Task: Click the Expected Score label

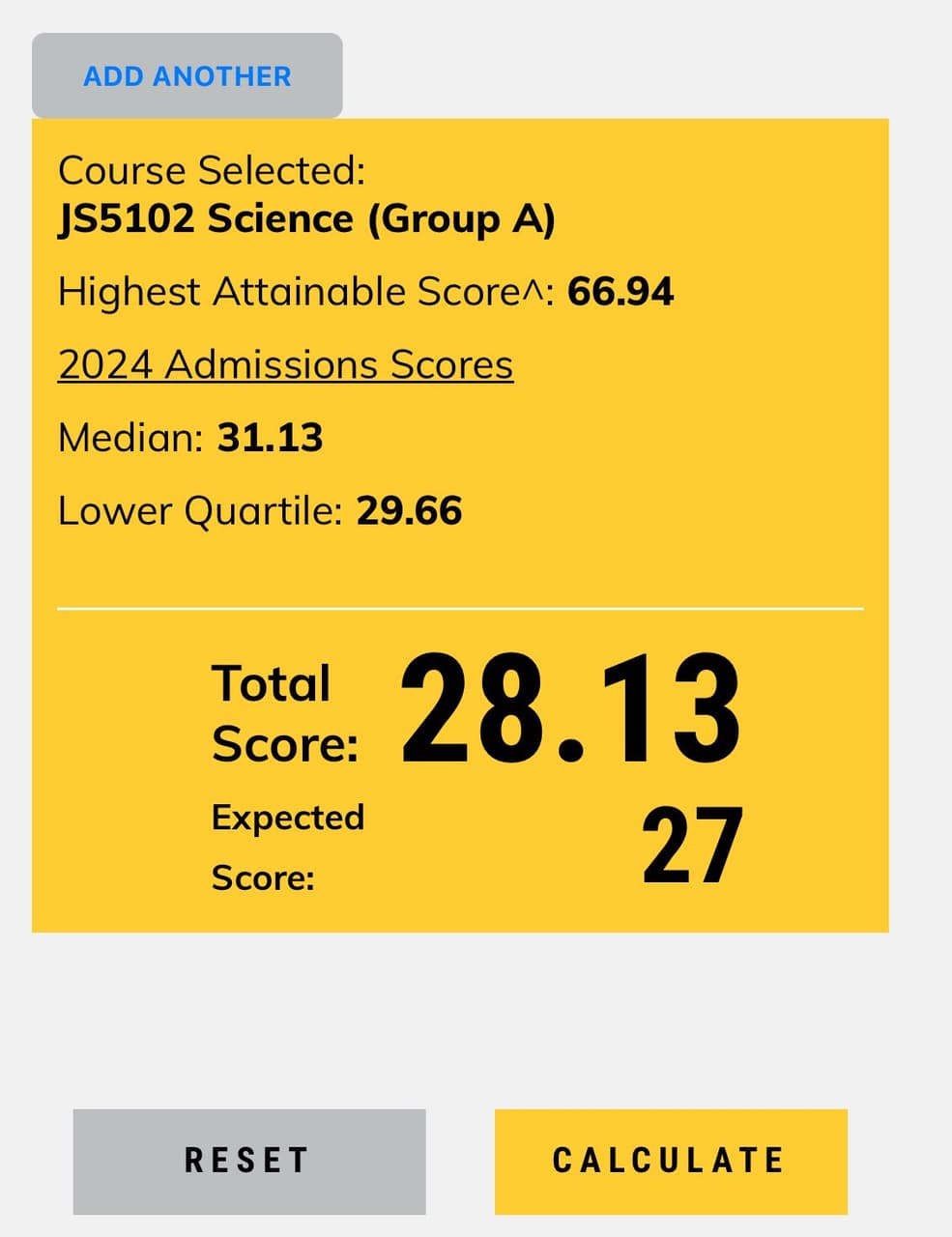Action: coord(287,846)
